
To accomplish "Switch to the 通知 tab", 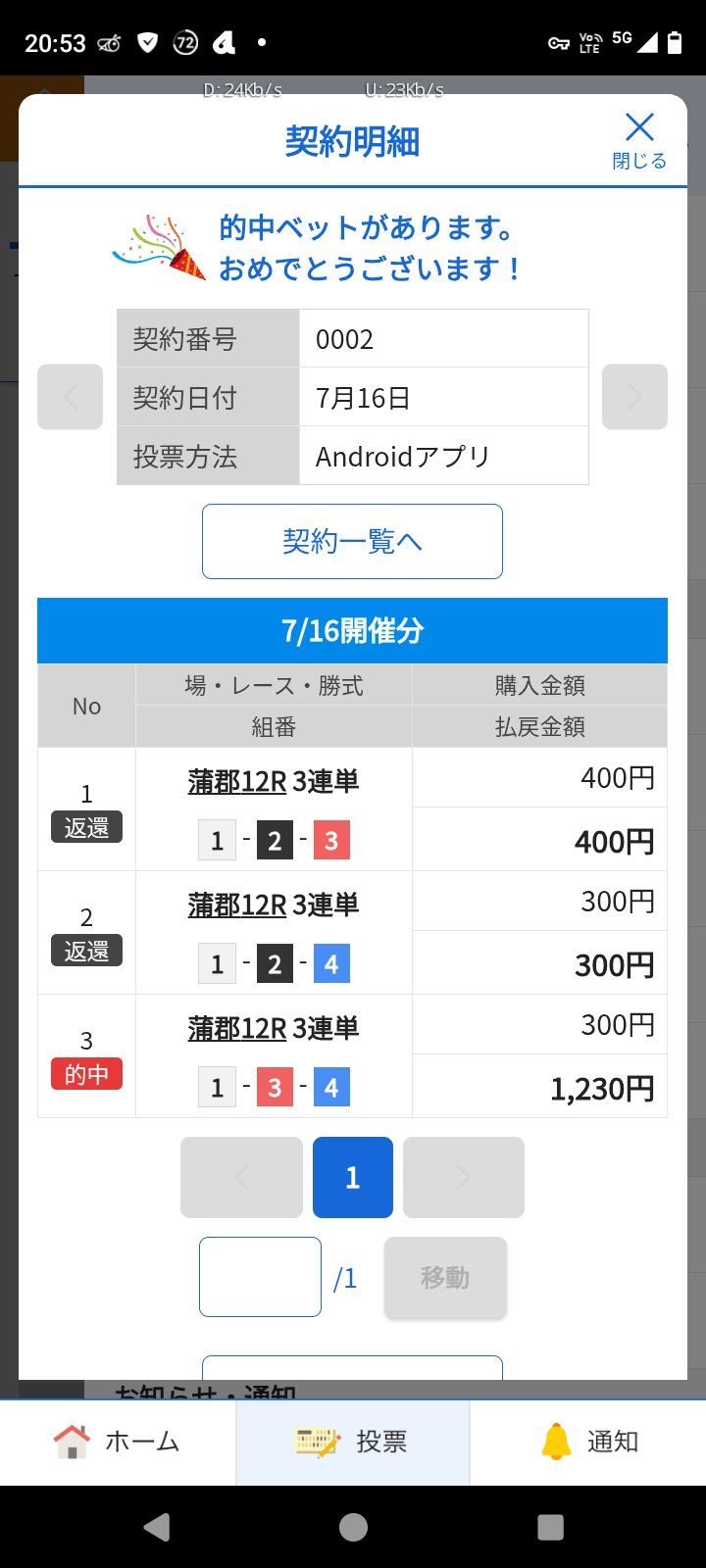I will [588, 1442].
